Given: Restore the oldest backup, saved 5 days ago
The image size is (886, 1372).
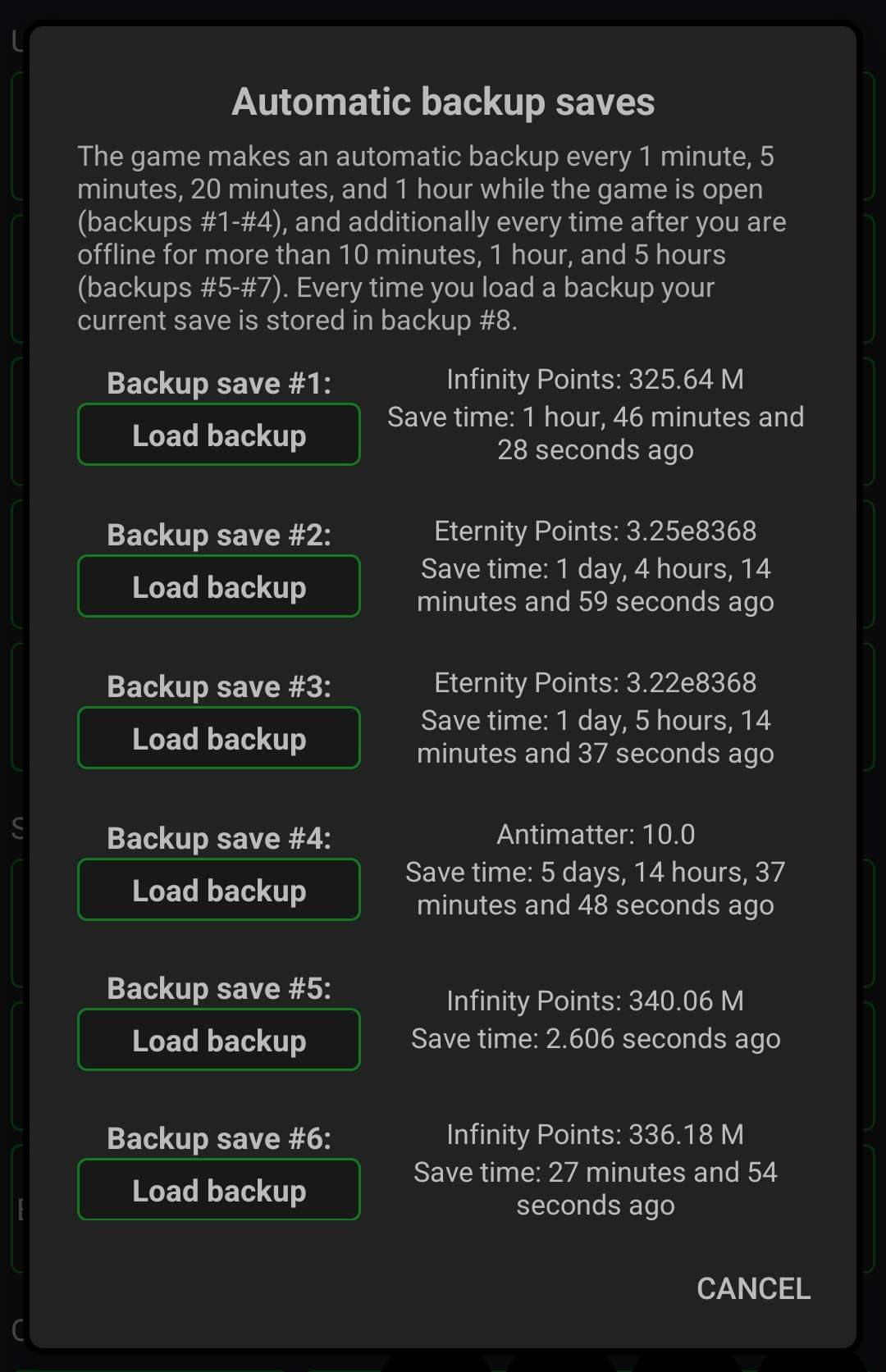Looking at the screenshot, I should 218,889.
